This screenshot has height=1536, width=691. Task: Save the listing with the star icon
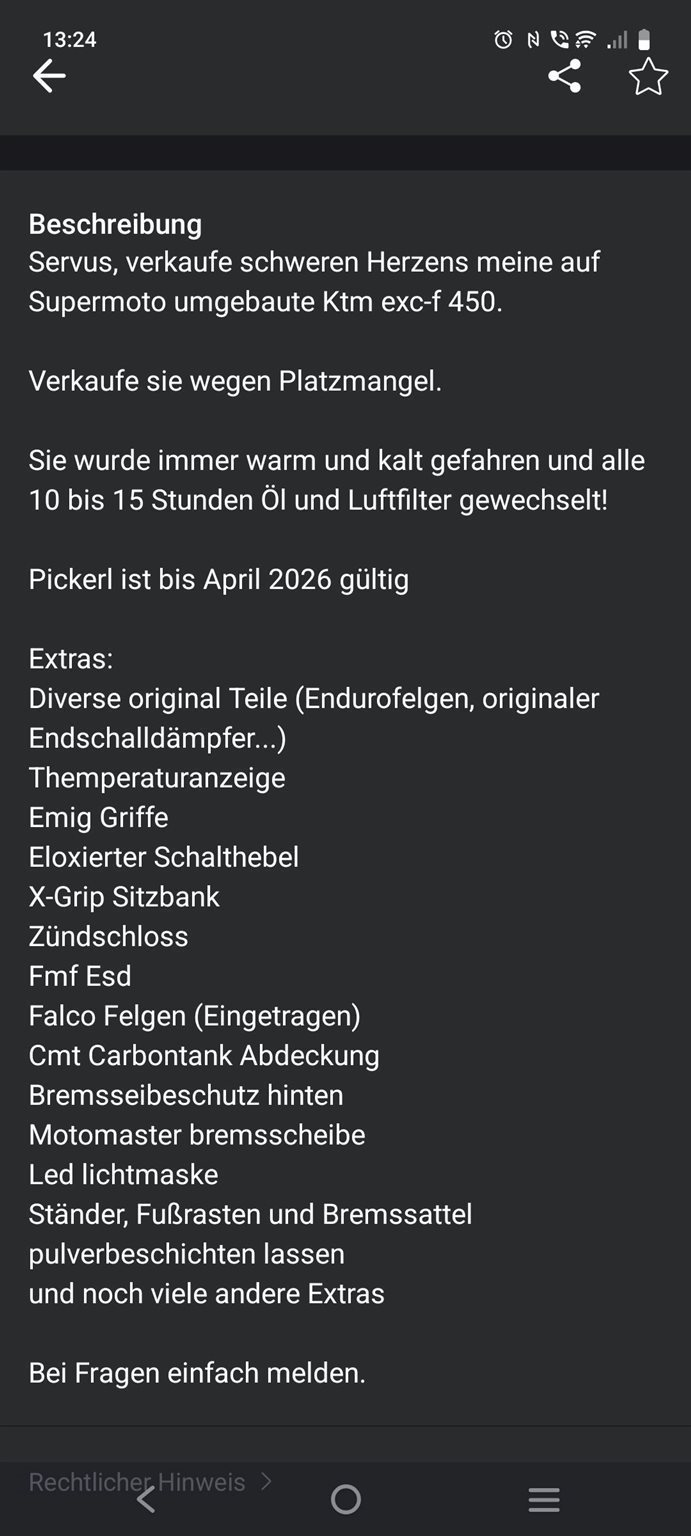click(648, 76)
